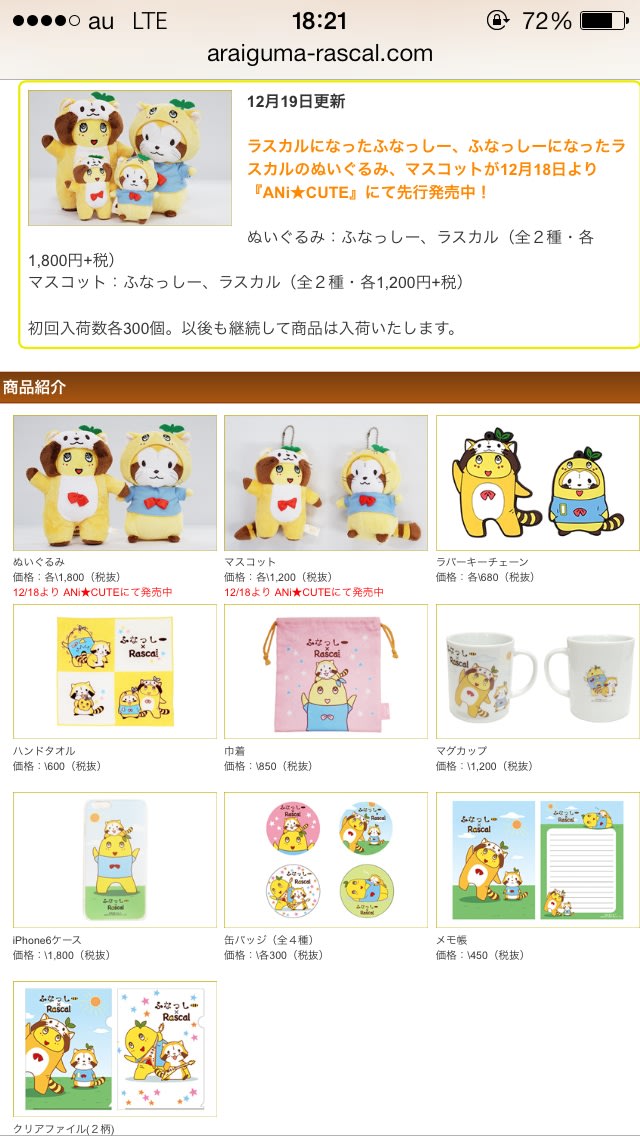Open the ぬいぐるみ product image
This screenshot has height=1136, width=640.
(114, 483)
